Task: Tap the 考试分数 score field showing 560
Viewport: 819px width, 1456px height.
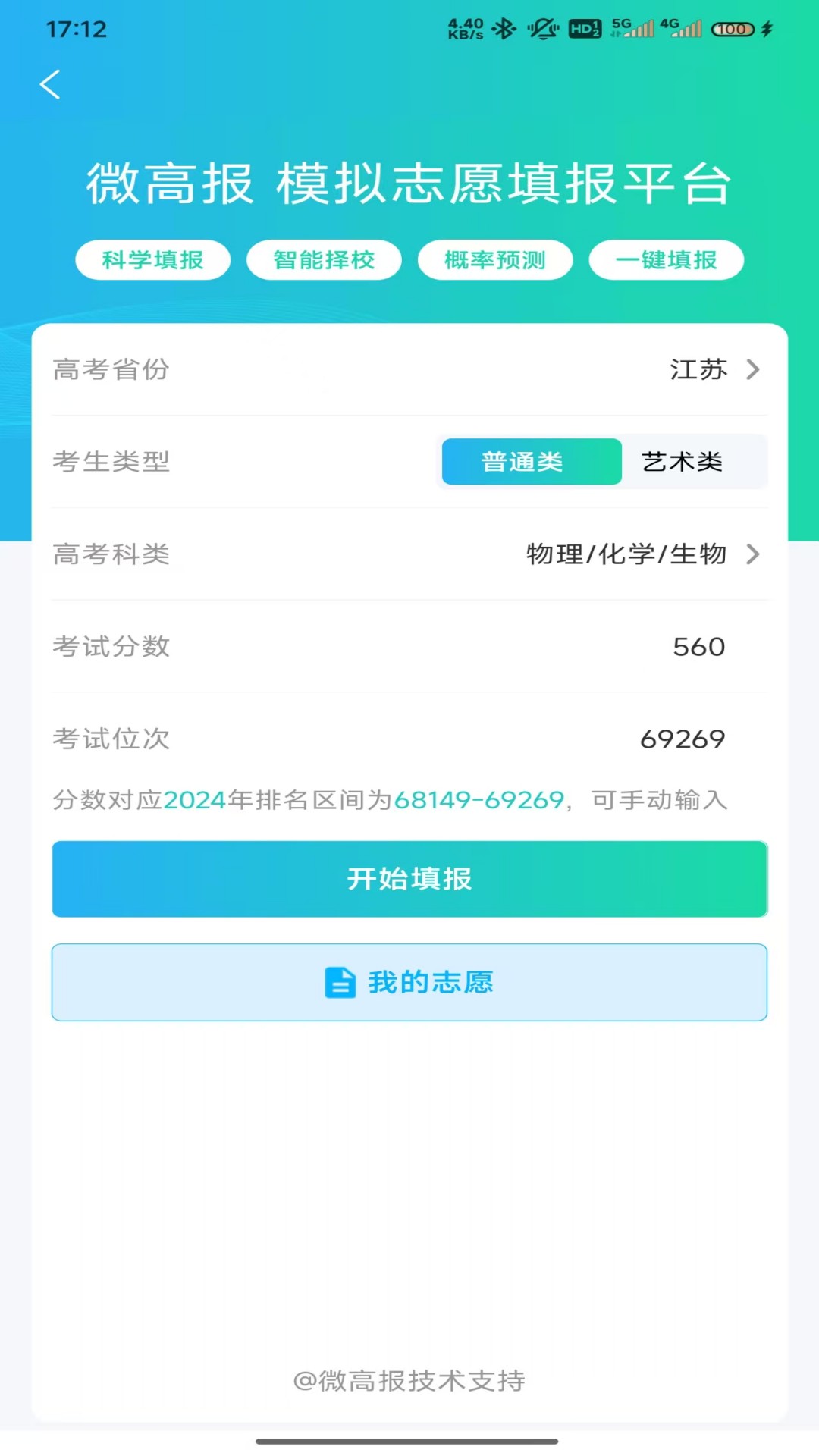Action: (x=698, y=647)
